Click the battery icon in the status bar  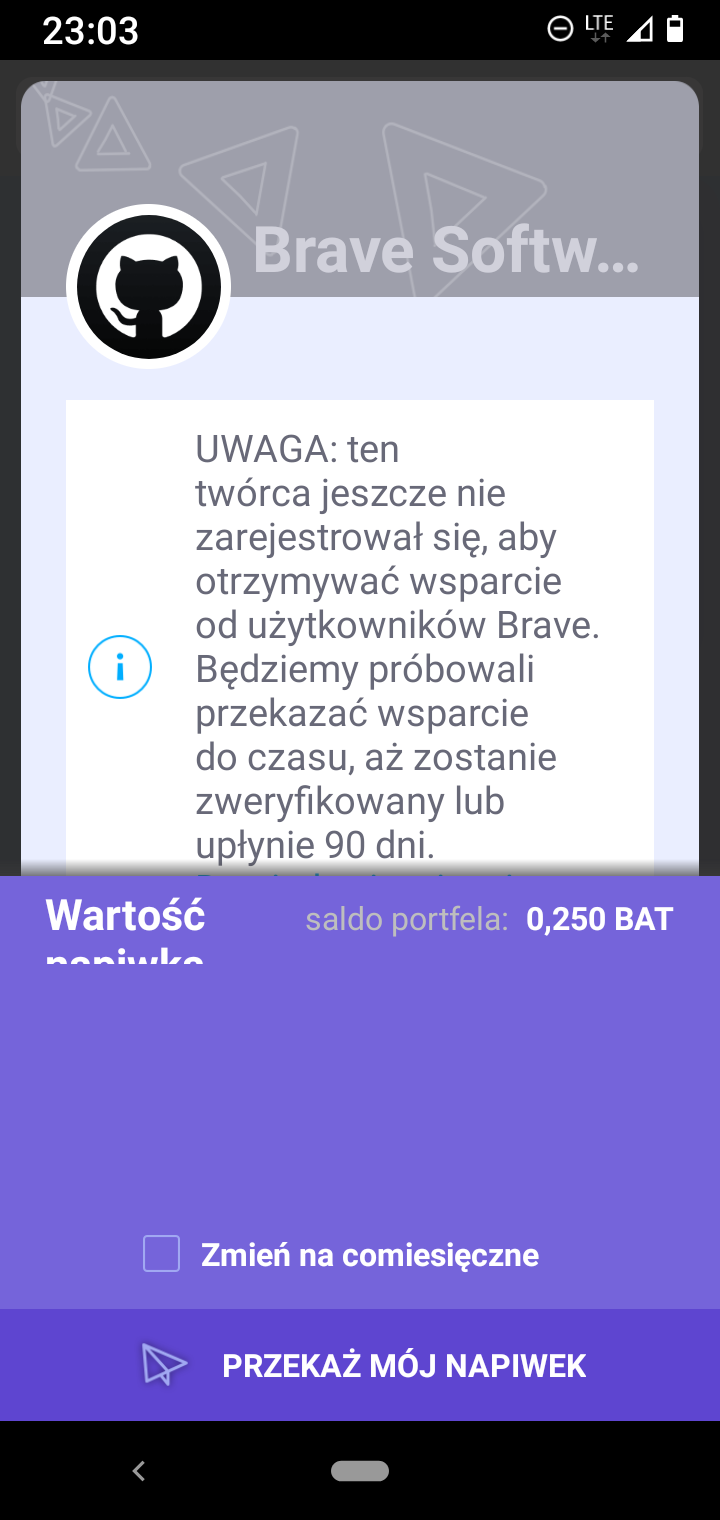pos(674,30)
